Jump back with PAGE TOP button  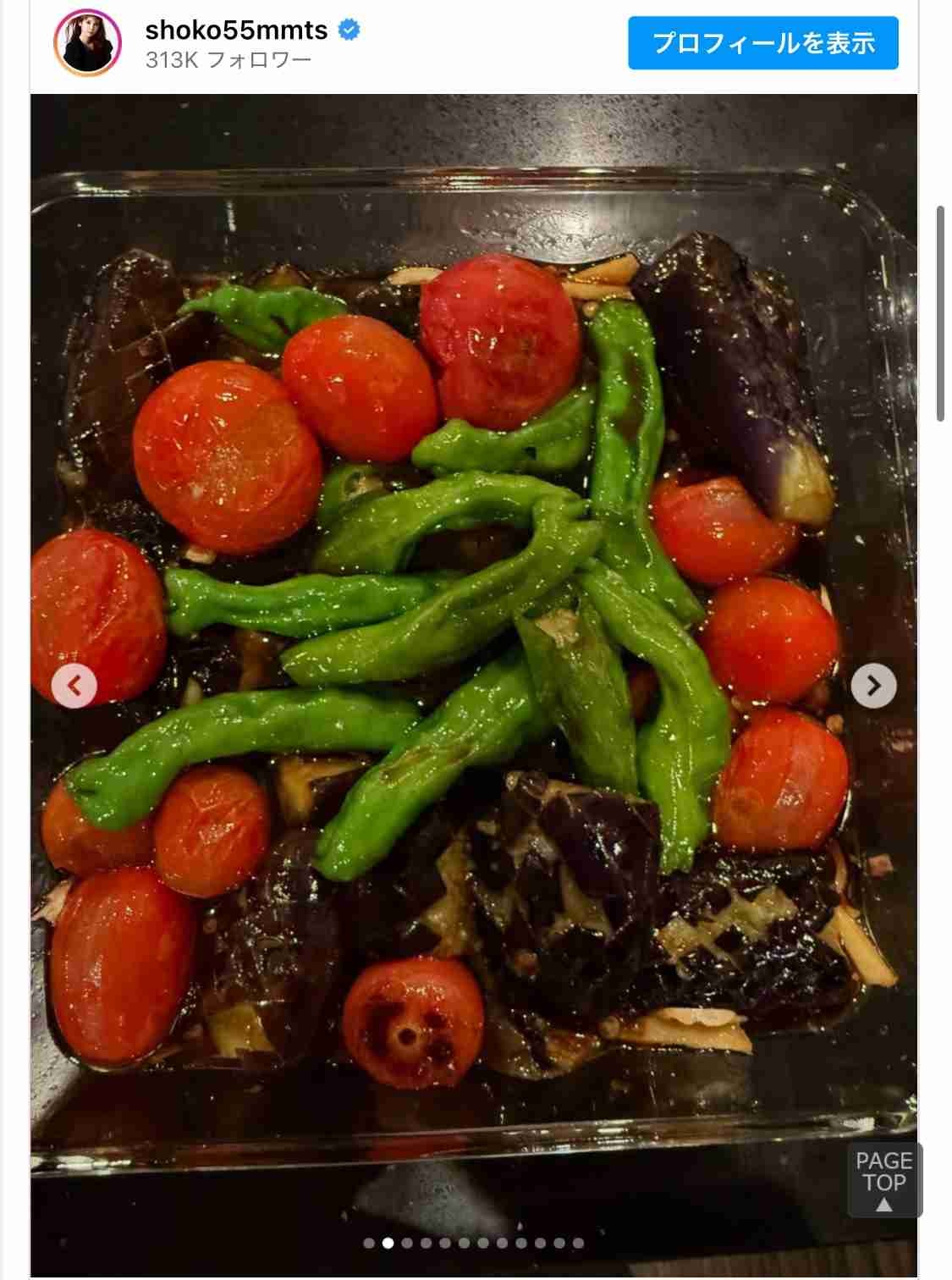[x=883, y=1181]
